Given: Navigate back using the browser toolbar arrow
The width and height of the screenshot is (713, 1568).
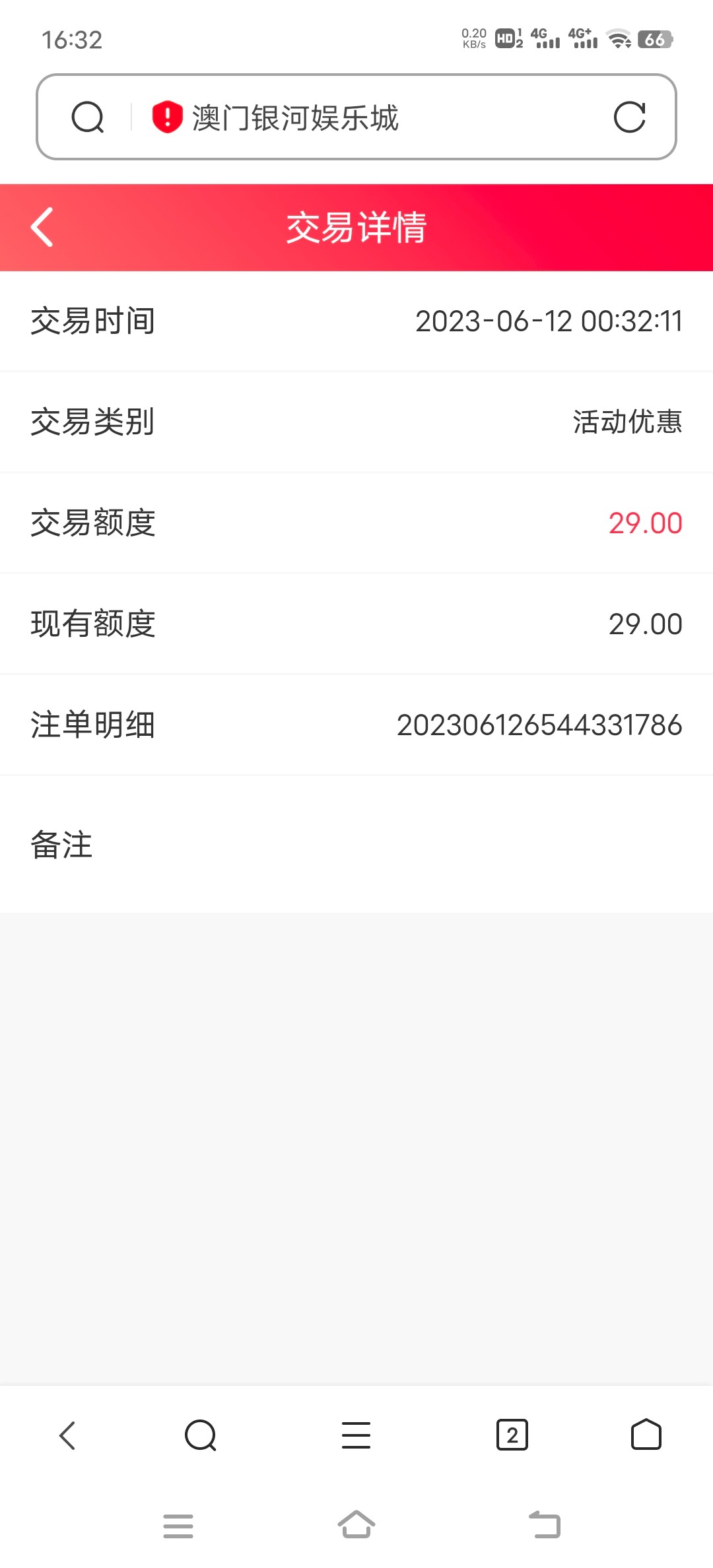Looking at the screenshot, I should [67, 1435].
